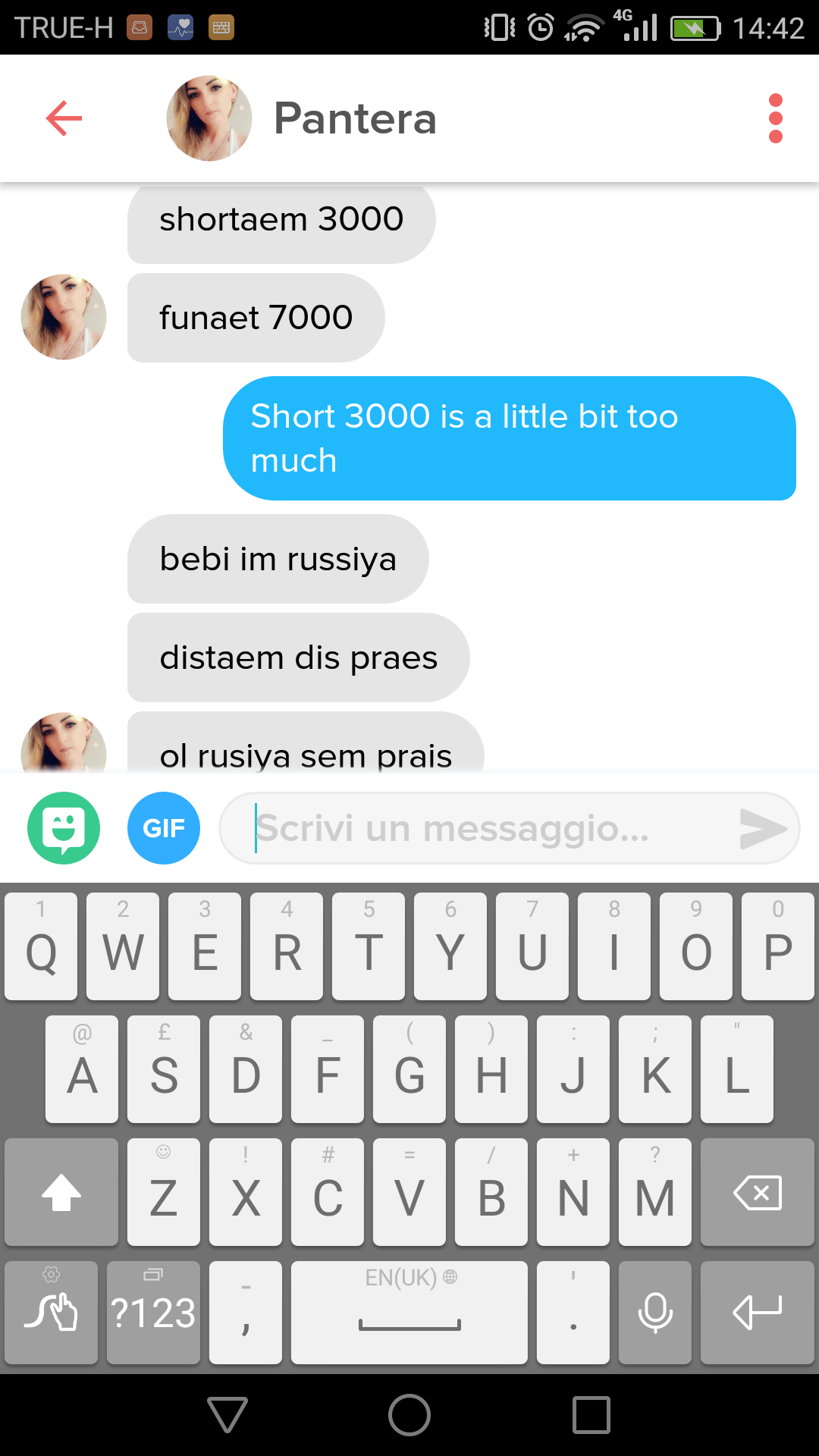Go back using the red arrow
This screenshot has width=819, height=1456.
pos(64,118)
